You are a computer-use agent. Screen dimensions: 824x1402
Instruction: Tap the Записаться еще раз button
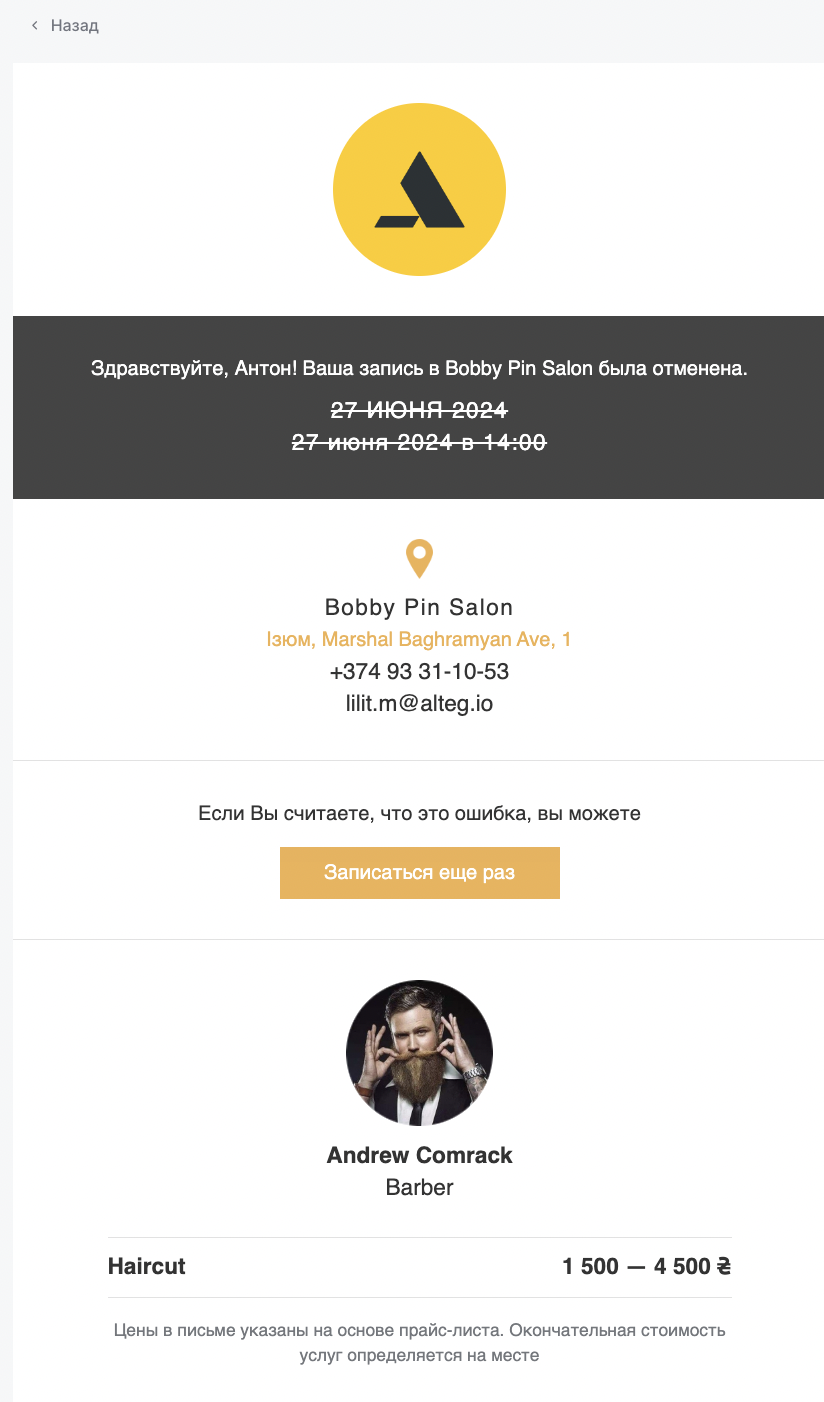419,873
